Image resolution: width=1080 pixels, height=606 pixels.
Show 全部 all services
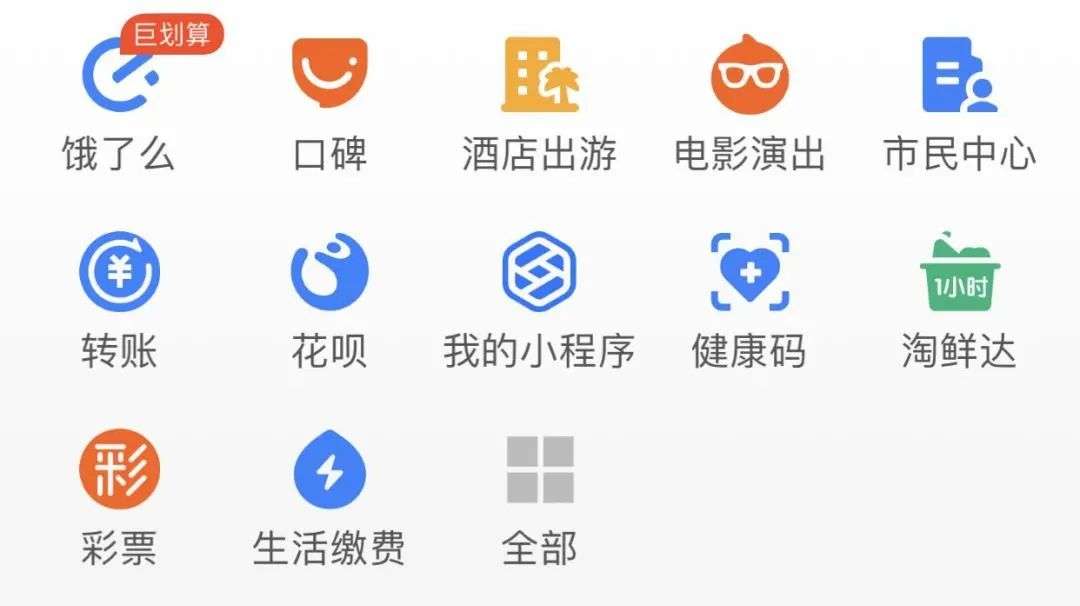(x=540, y=470)
